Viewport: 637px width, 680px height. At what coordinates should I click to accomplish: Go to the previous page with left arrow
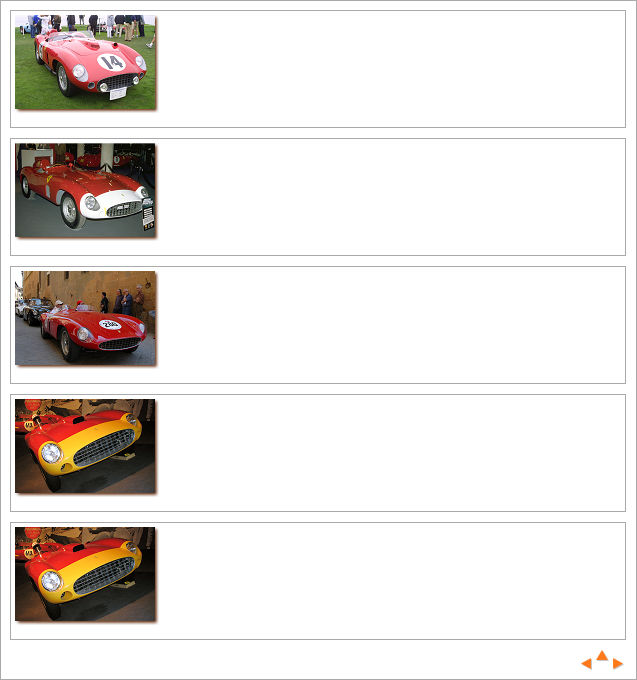tap(587, 664)
